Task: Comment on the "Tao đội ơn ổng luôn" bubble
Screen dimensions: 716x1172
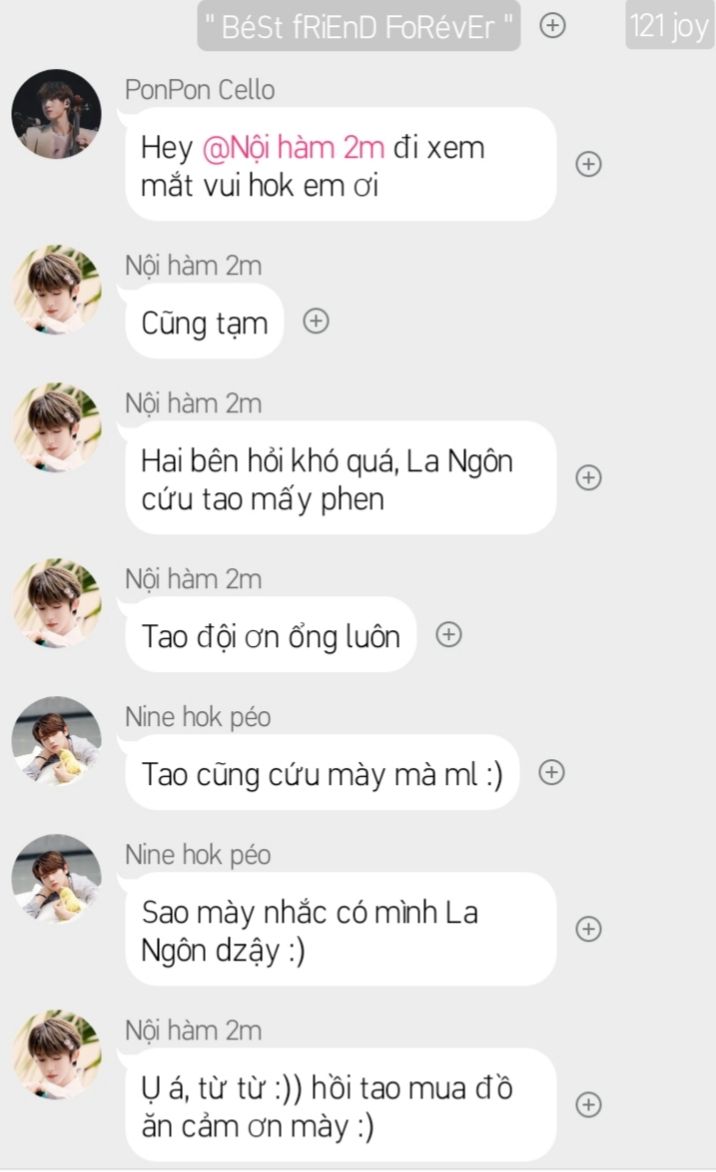Action: (448, 634)
